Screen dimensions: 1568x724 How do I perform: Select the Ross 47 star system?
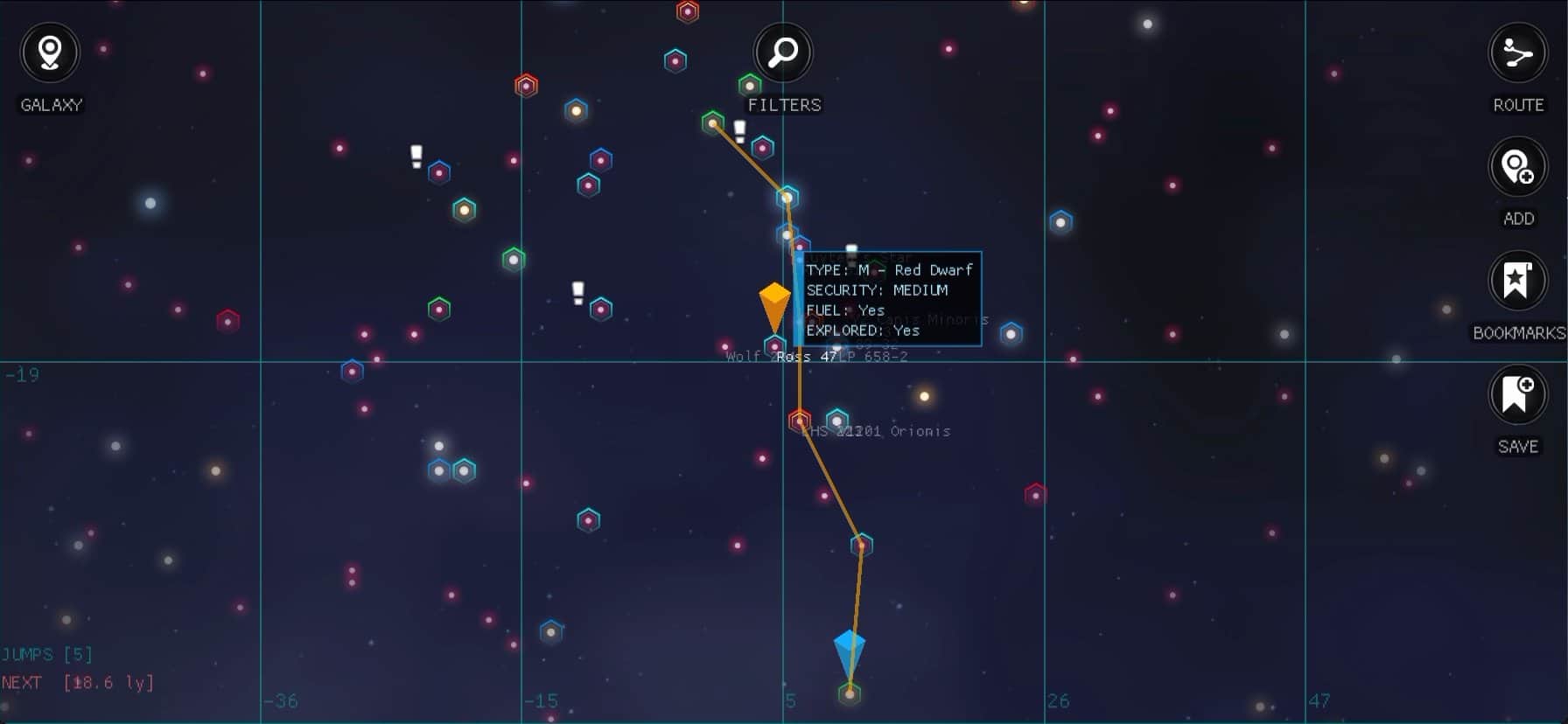[775, 345]
